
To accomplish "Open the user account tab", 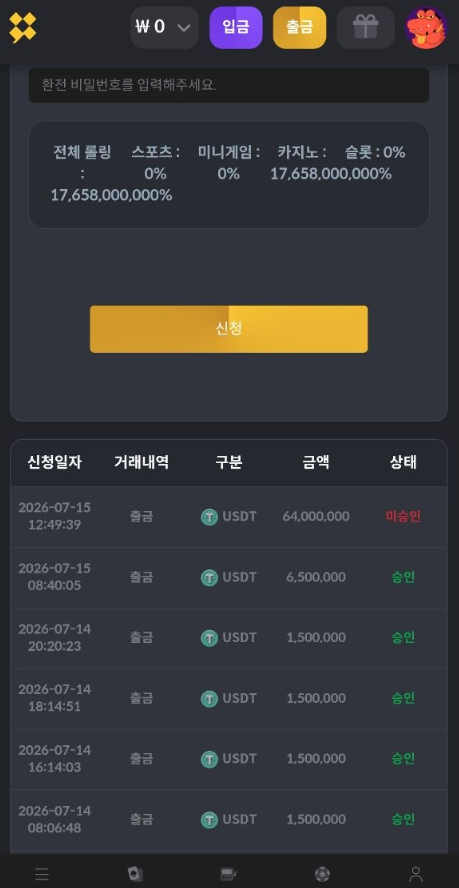I will 416,874.
